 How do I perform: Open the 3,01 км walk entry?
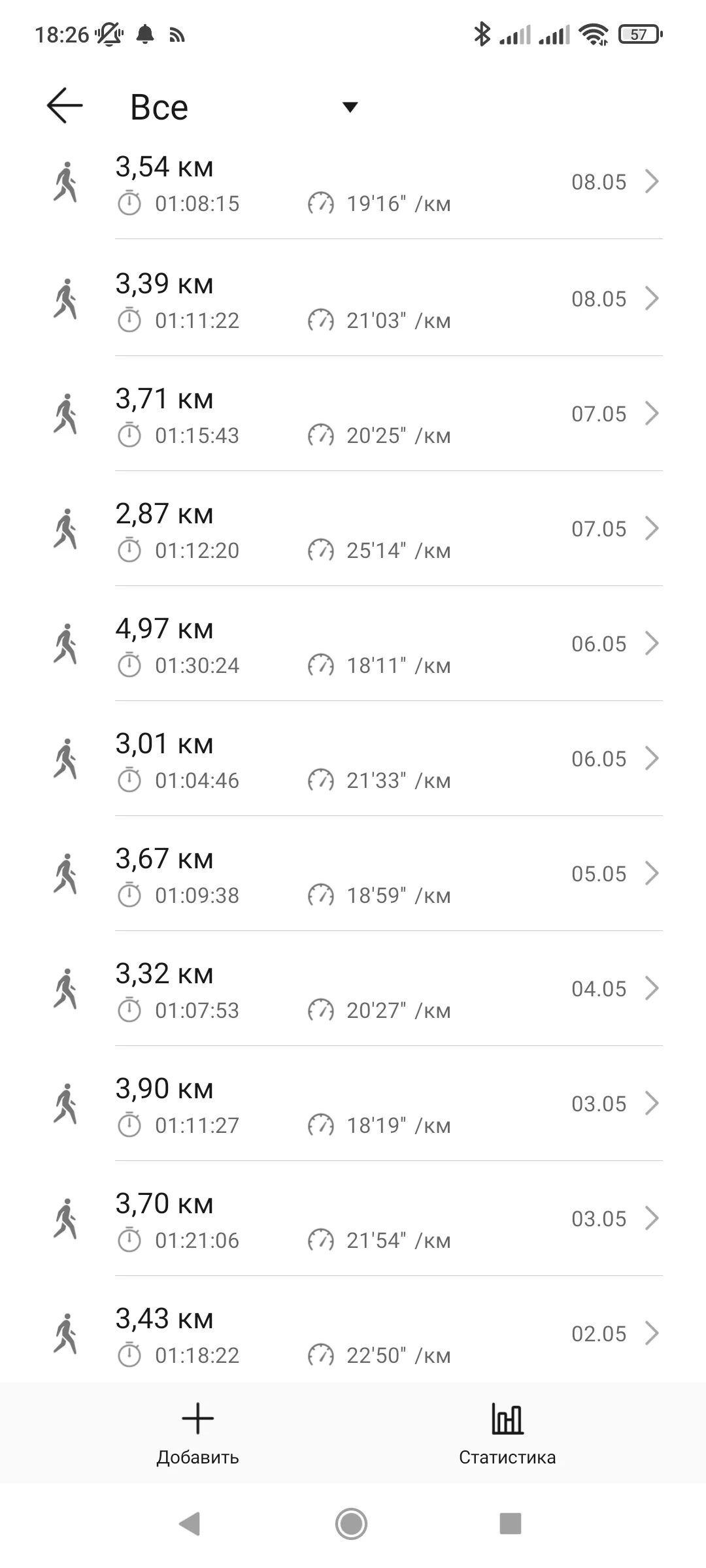coord(388,760)
